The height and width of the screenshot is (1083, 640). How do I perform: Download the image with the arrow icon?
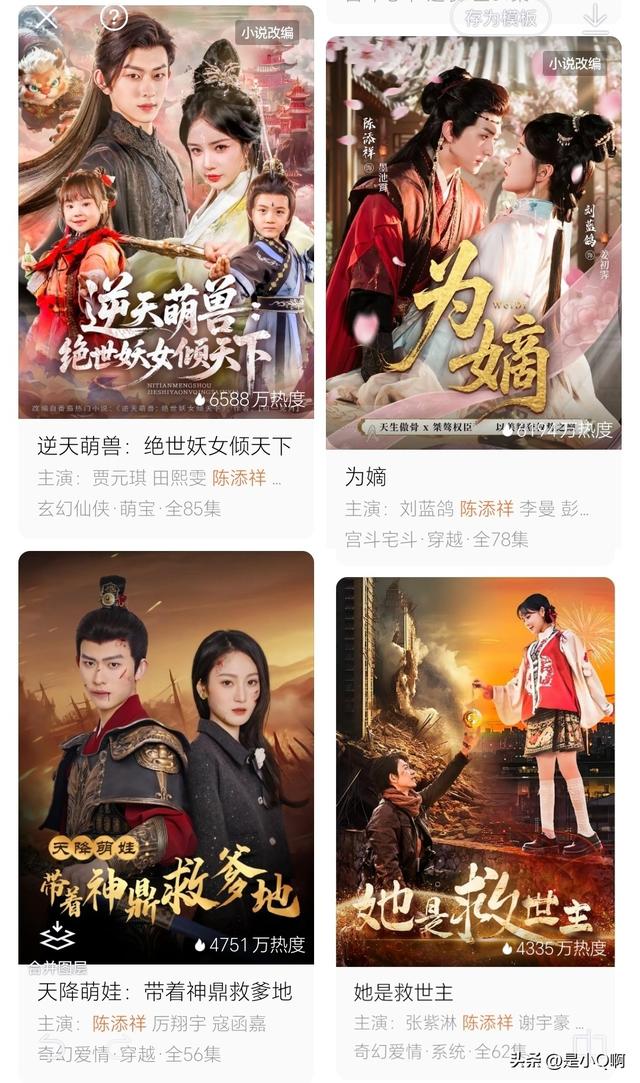[x=595, y=19]
